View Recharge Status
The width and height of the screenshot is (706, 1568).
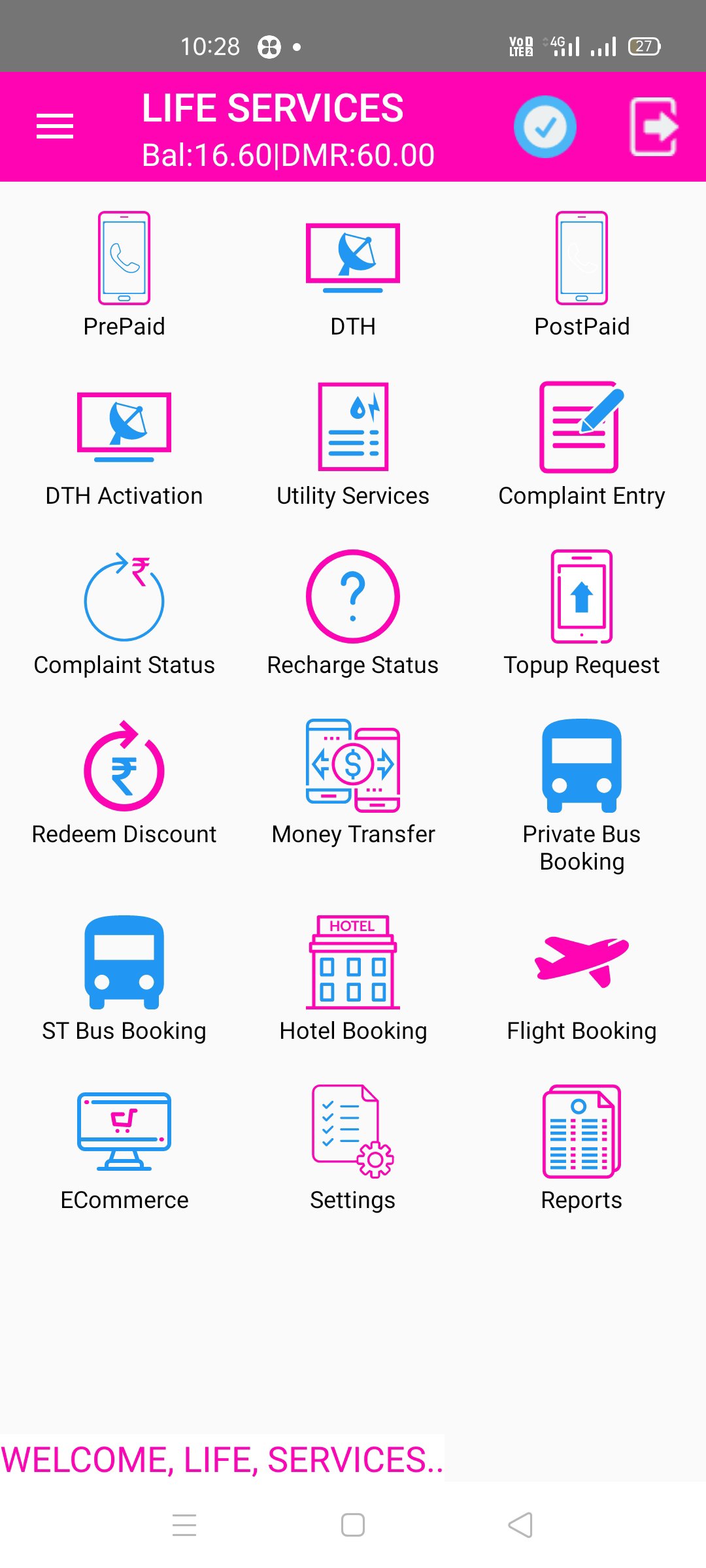[x=353, y=614]
